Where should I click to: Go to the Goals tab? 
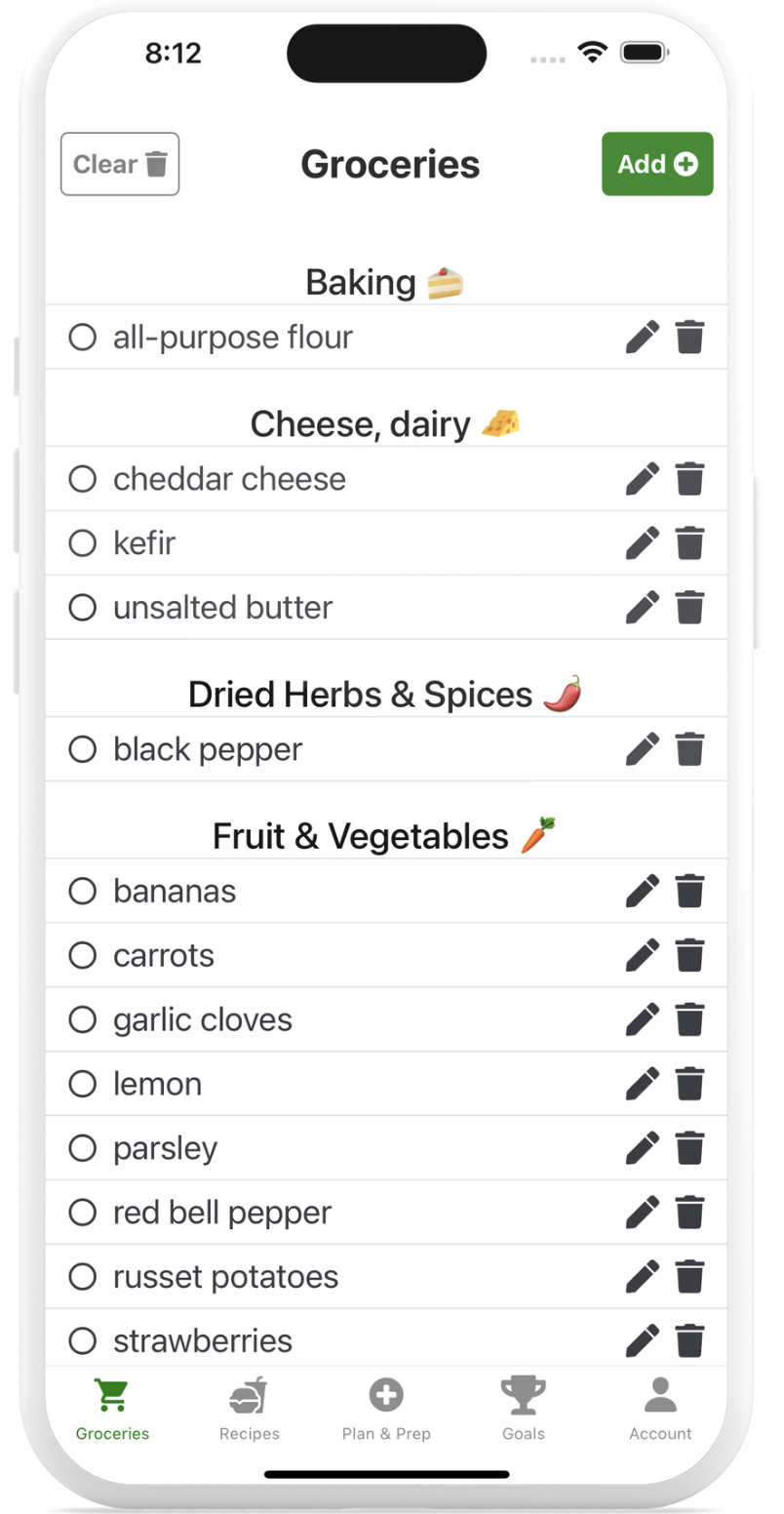pos(524,1410)
